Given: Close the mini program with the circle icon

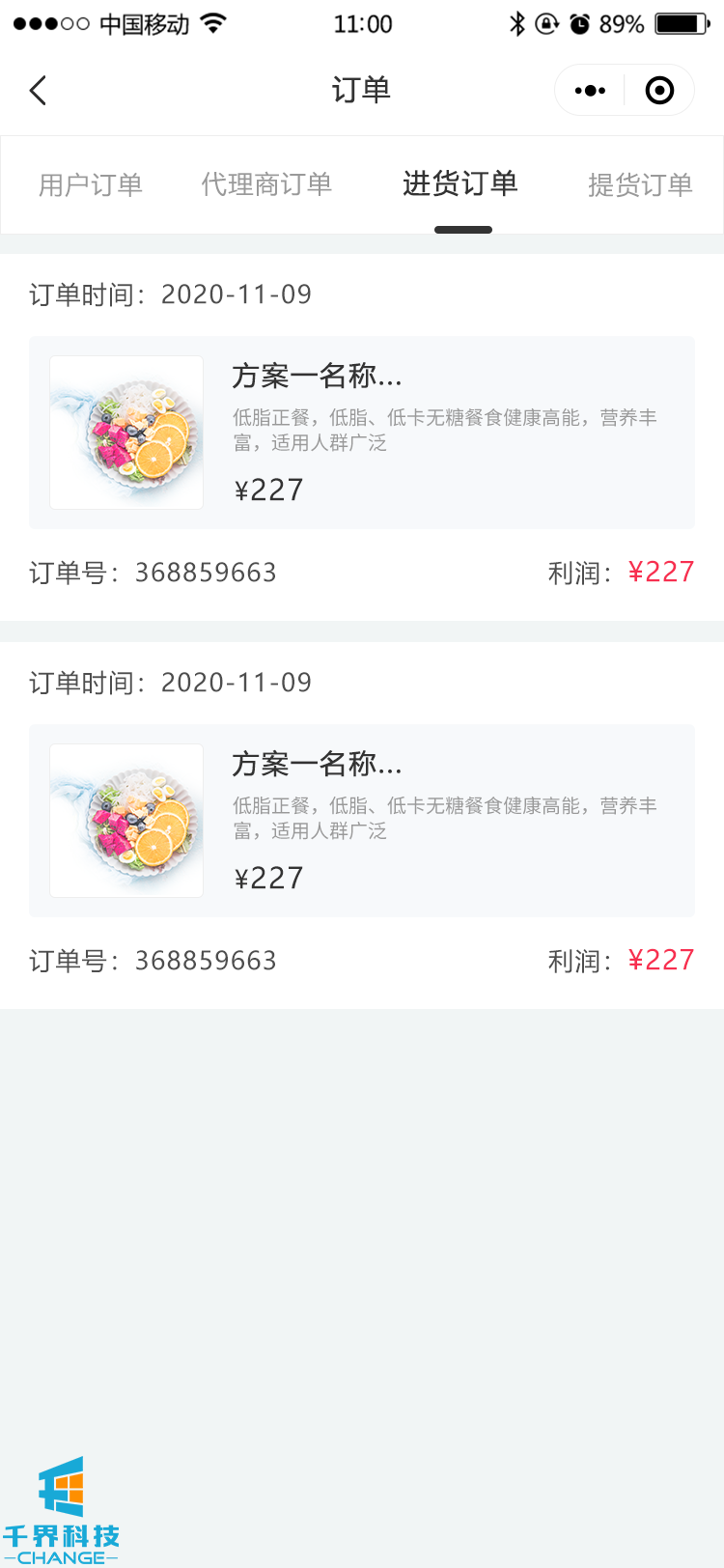Looking at the screenshot, I should (659, 91).
